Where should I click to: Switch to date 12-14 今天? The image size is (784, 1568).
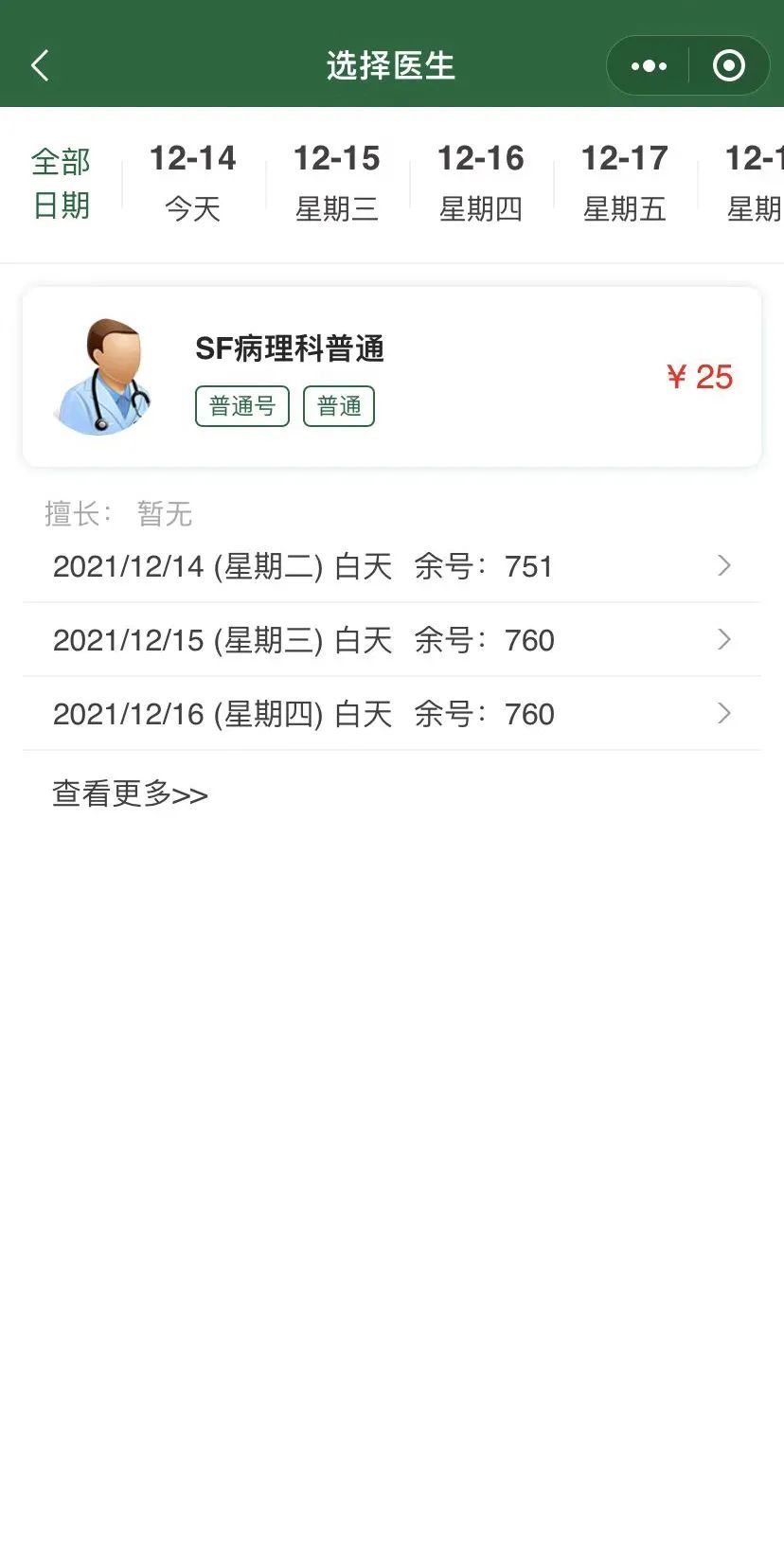pyautogui.click(x=193, y=184)
